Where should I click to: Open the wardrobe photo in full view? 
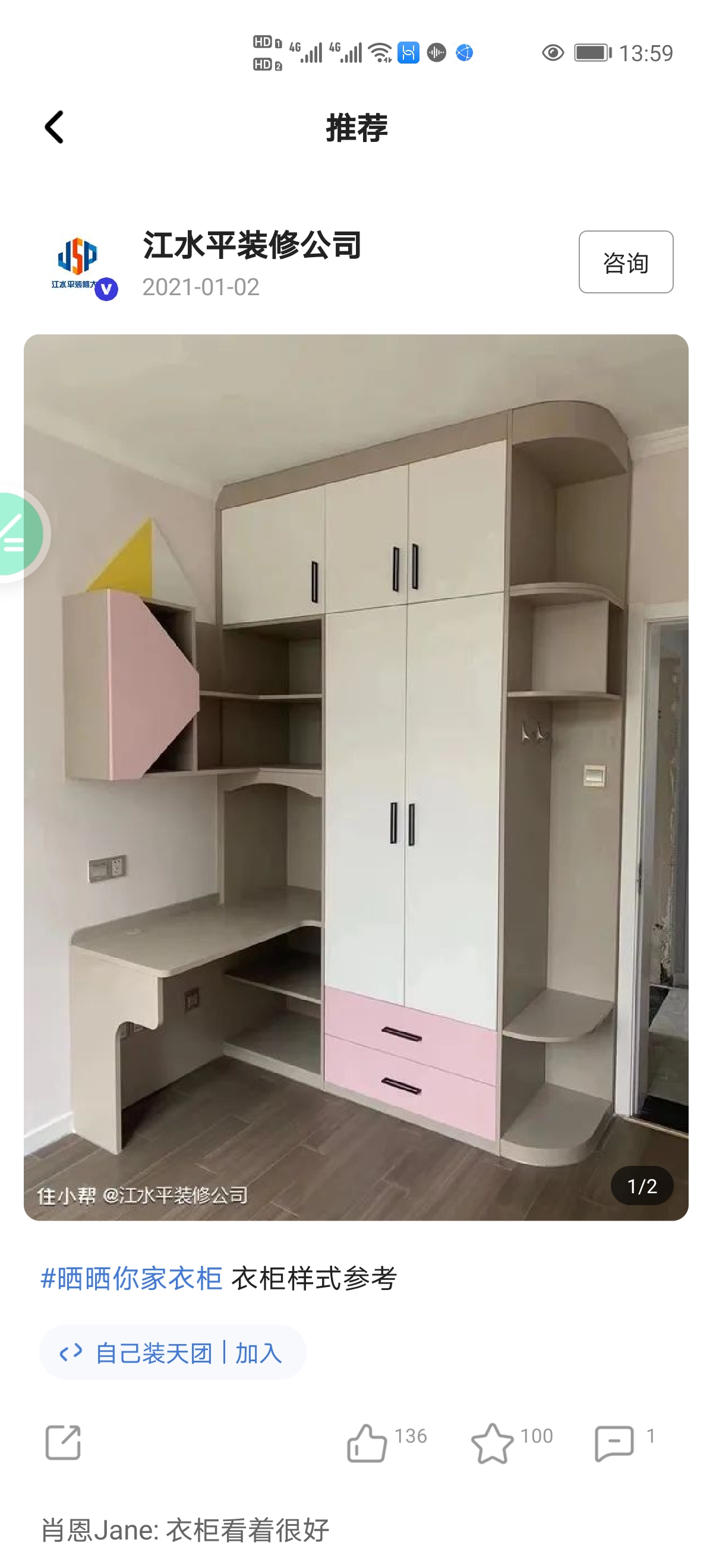click(355, 777)
